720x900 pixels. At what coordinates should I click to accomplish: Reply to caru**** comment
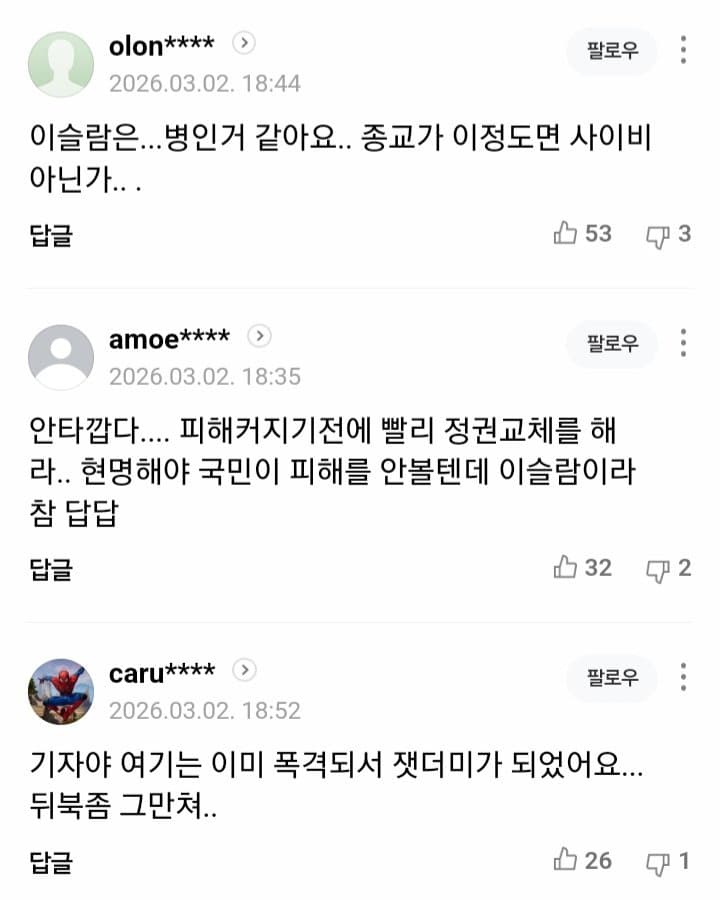51,862
